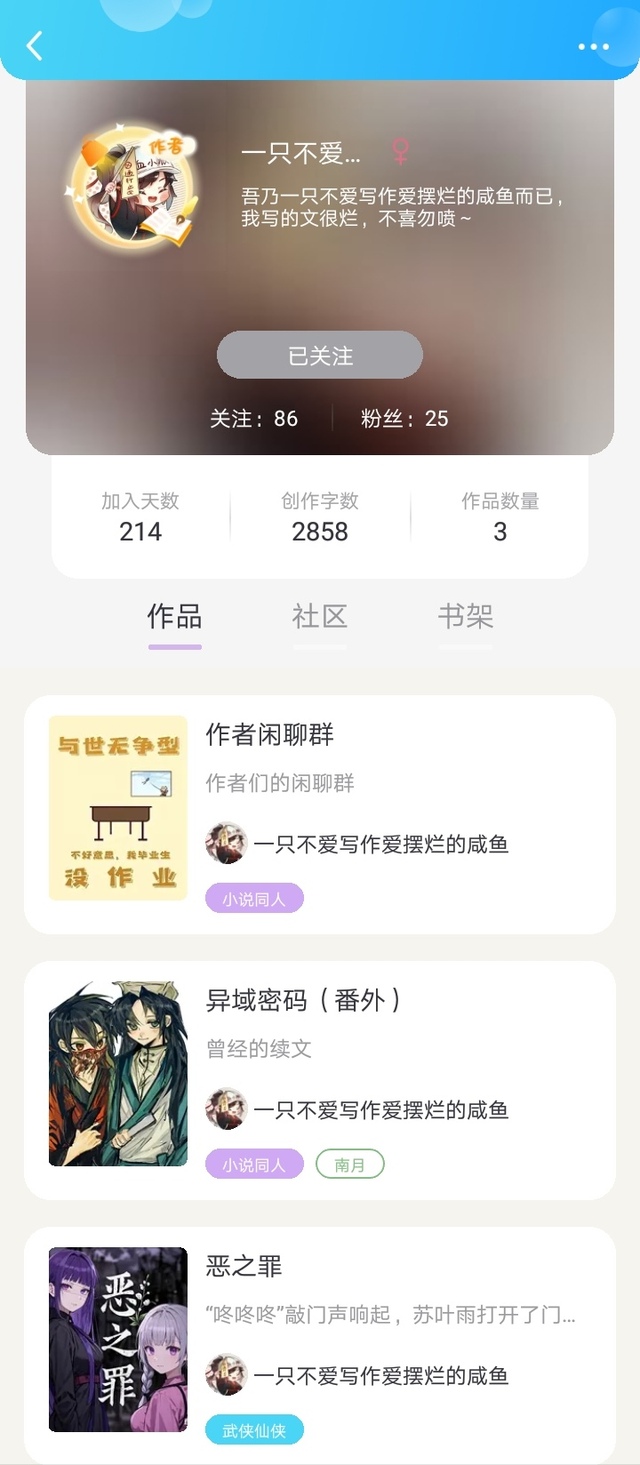This screenshot has width=640, height=1465.
Task: Select the 武侠仙侠 tag
Action: (254, 1430)
